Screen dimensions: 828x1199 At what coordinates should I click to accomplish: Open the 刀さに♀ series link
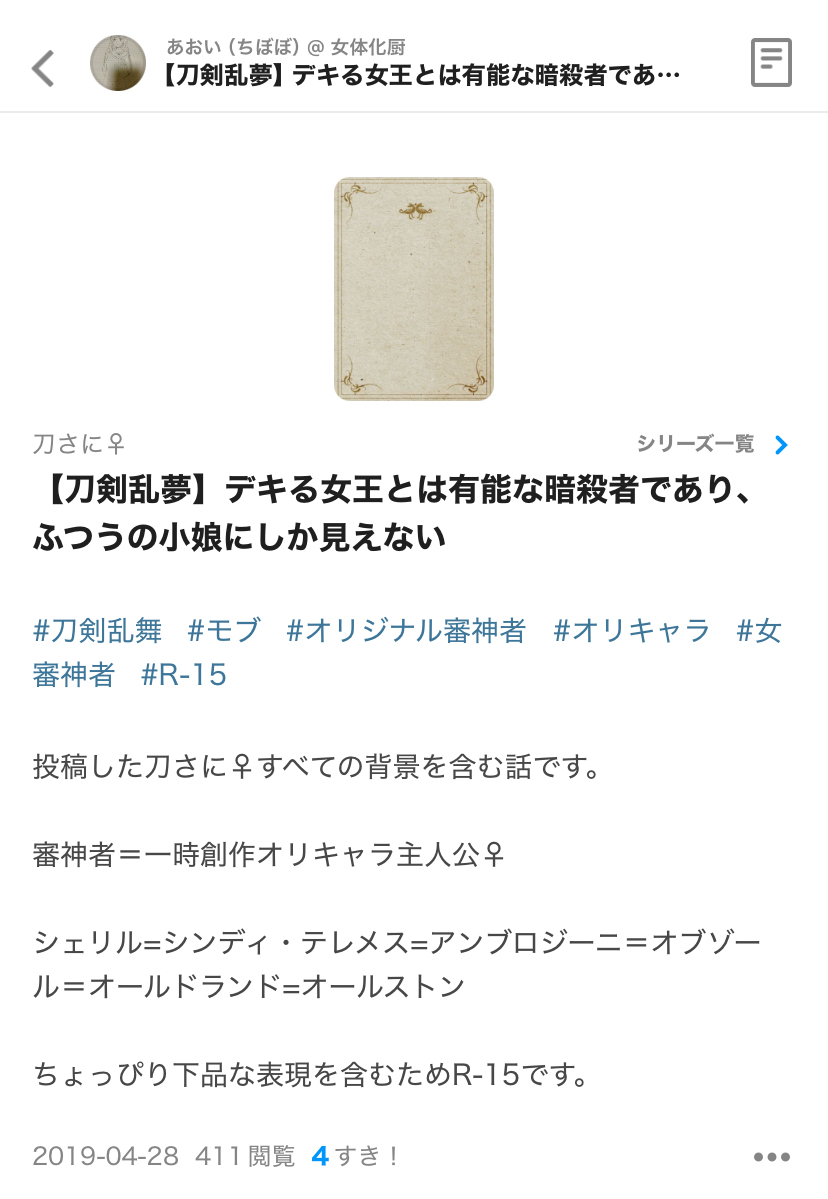point(78,444)
